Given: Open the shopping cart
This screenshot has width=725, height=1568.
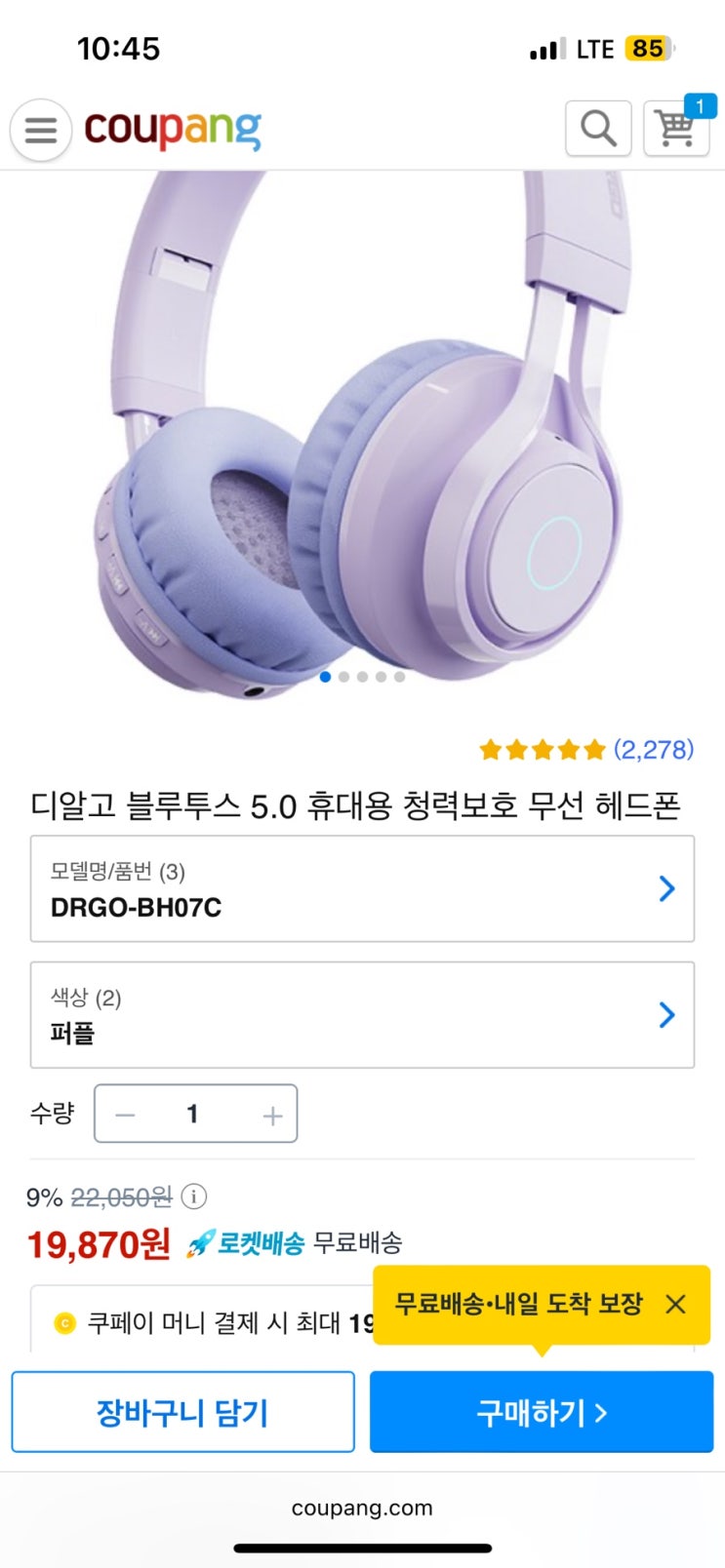Looking at the screenshot, I should click(x=675, y=128).
